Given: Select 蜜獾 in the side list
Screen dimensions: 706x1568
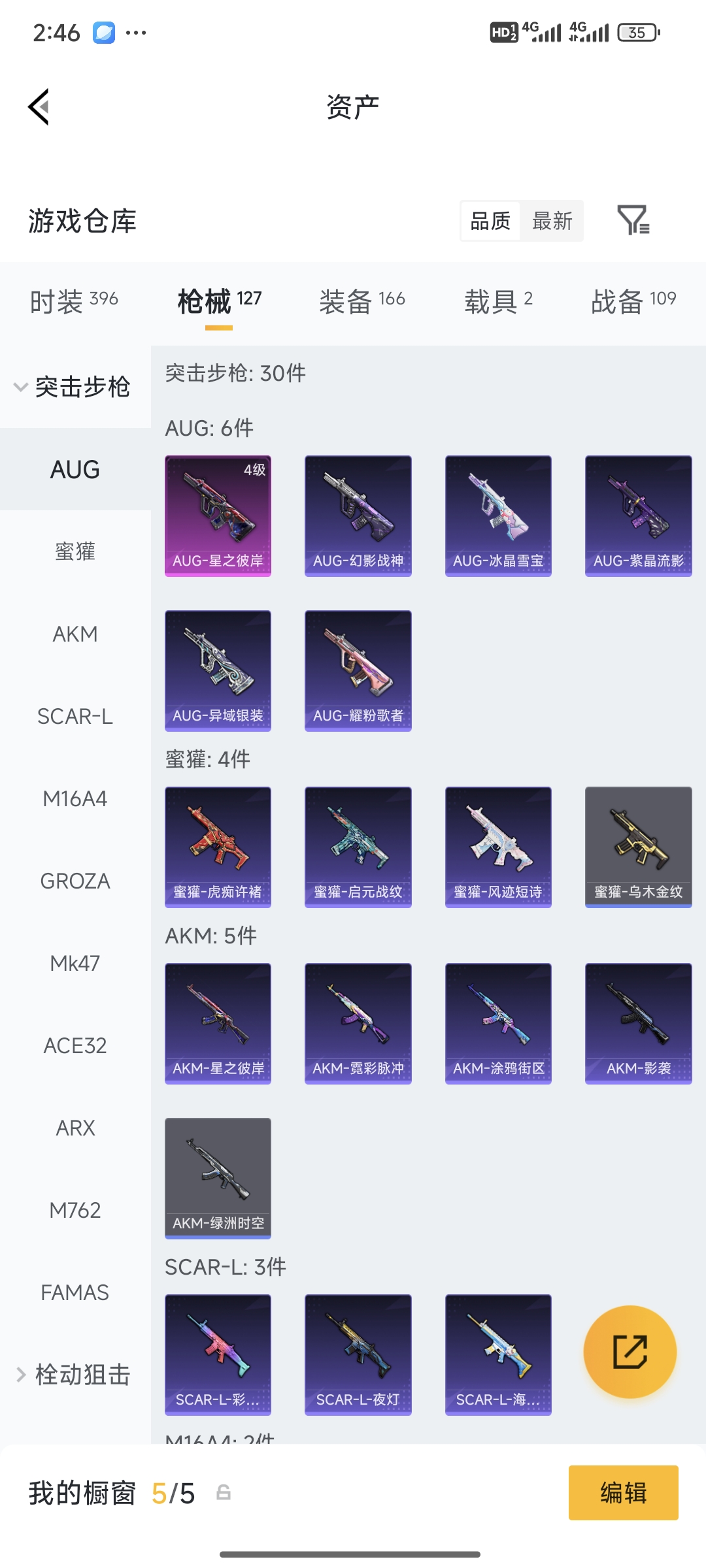Looking at the screenshot, I should tap(75, 551).
